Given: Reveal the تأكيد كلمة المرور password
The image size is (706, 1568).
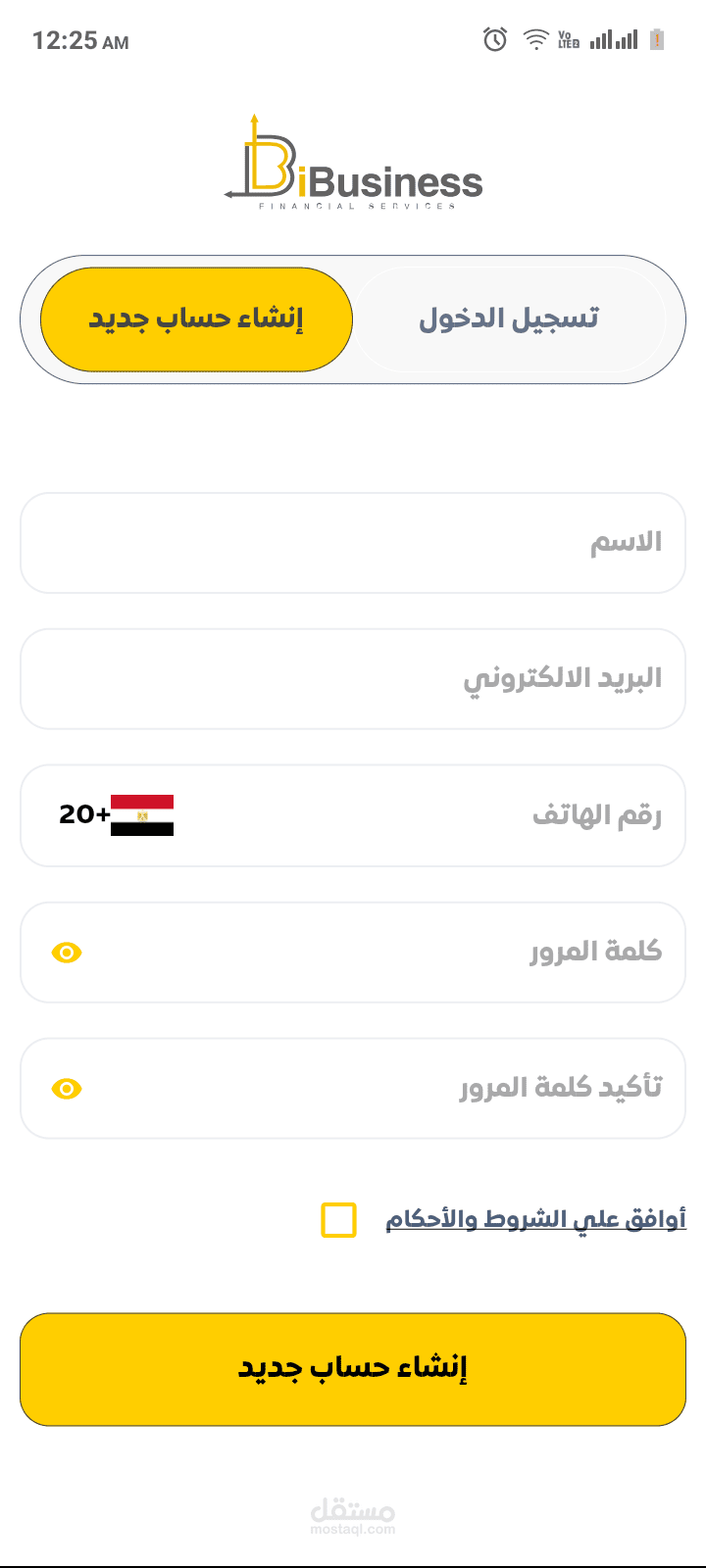Looking at the screenshot, I should [x=67, y=1089].
